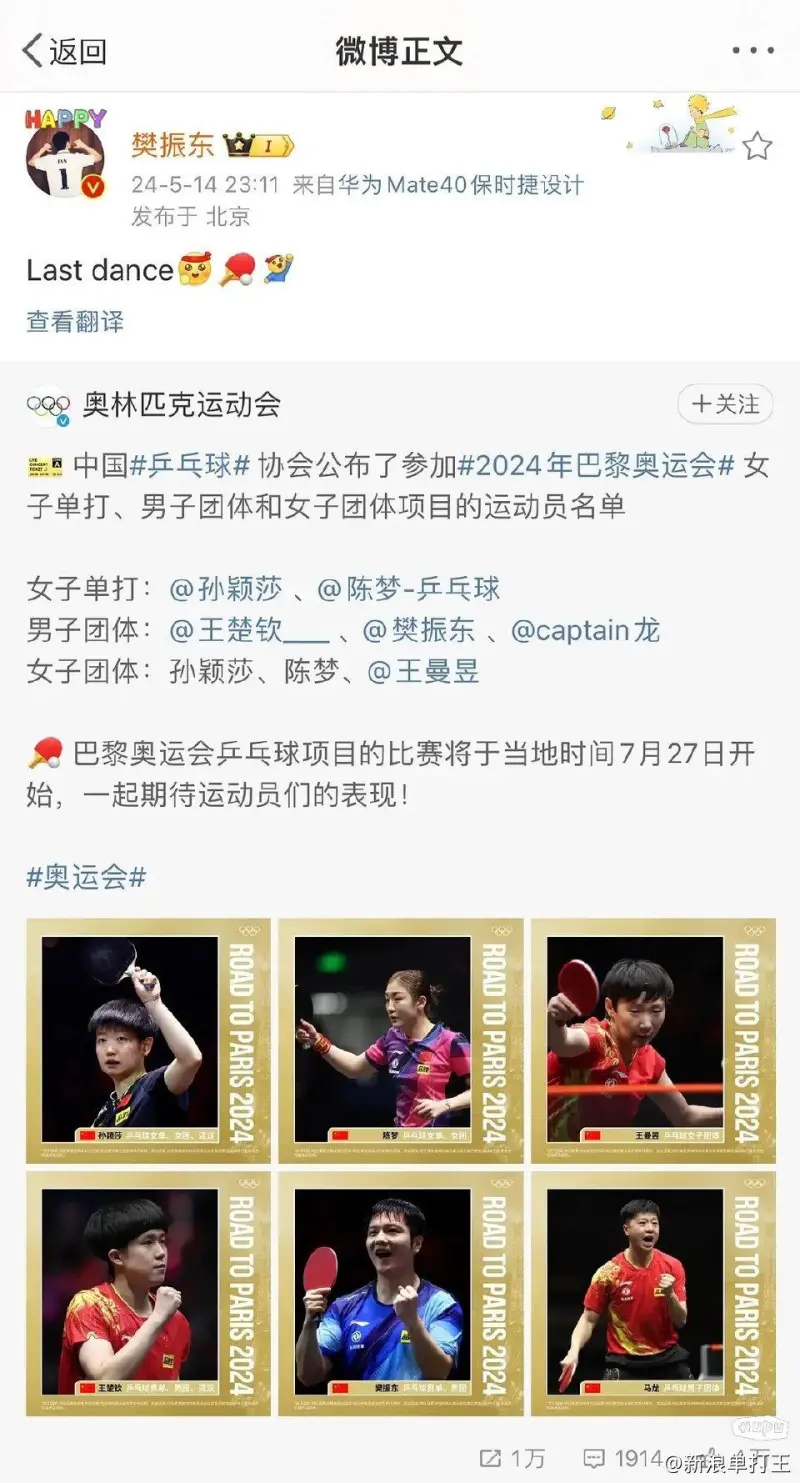Screen dimensions: 800x1483
Task: Tap the star icon to favorite the post
Action: [757, 147]
